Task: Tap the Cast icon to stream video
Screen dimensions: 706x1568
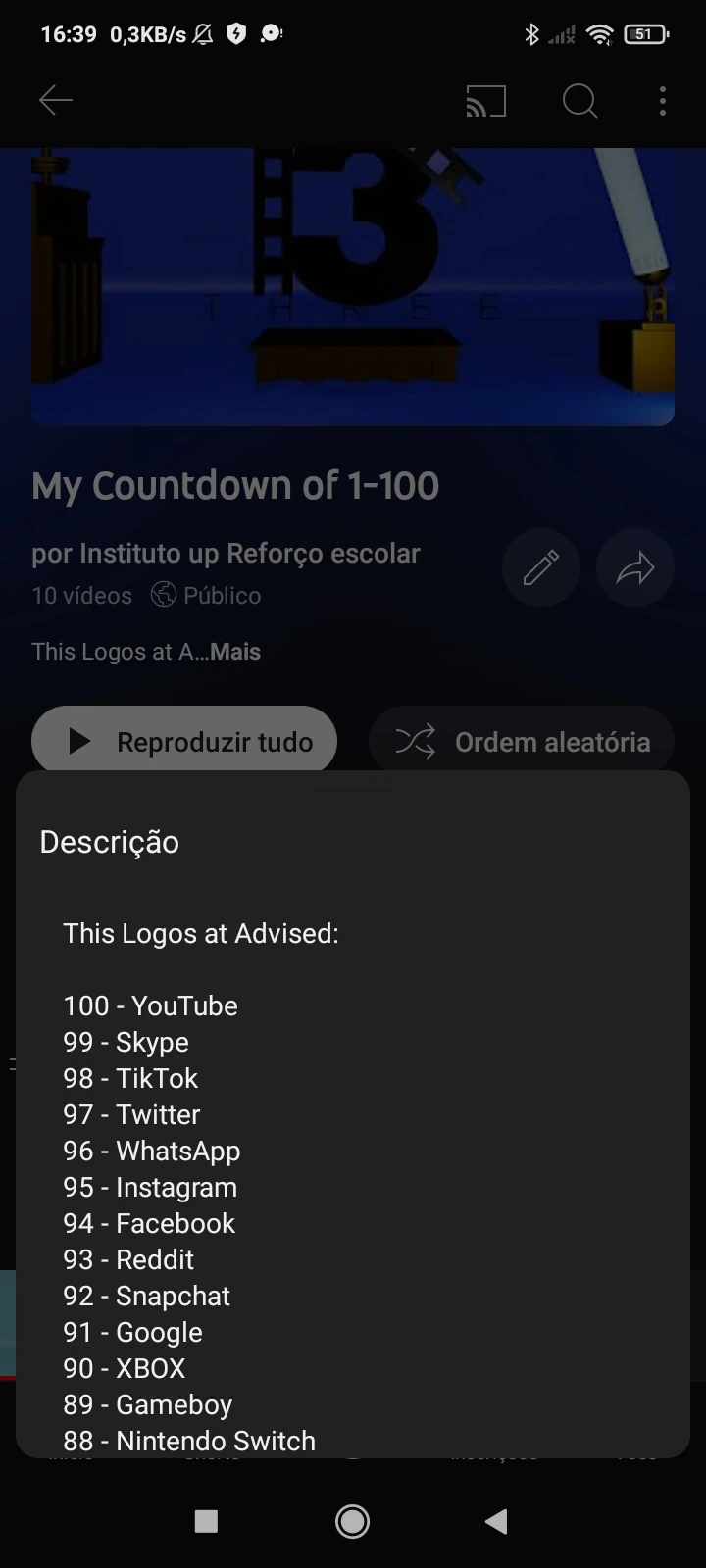Action: click(485, 101)
